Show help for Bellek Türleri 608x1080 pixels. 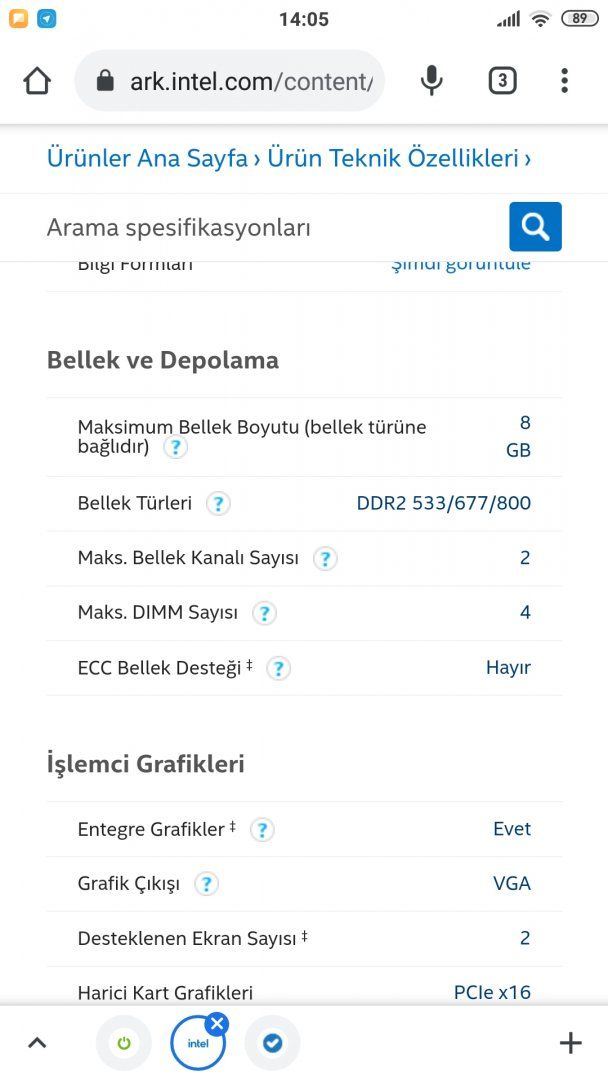[217, 503]
